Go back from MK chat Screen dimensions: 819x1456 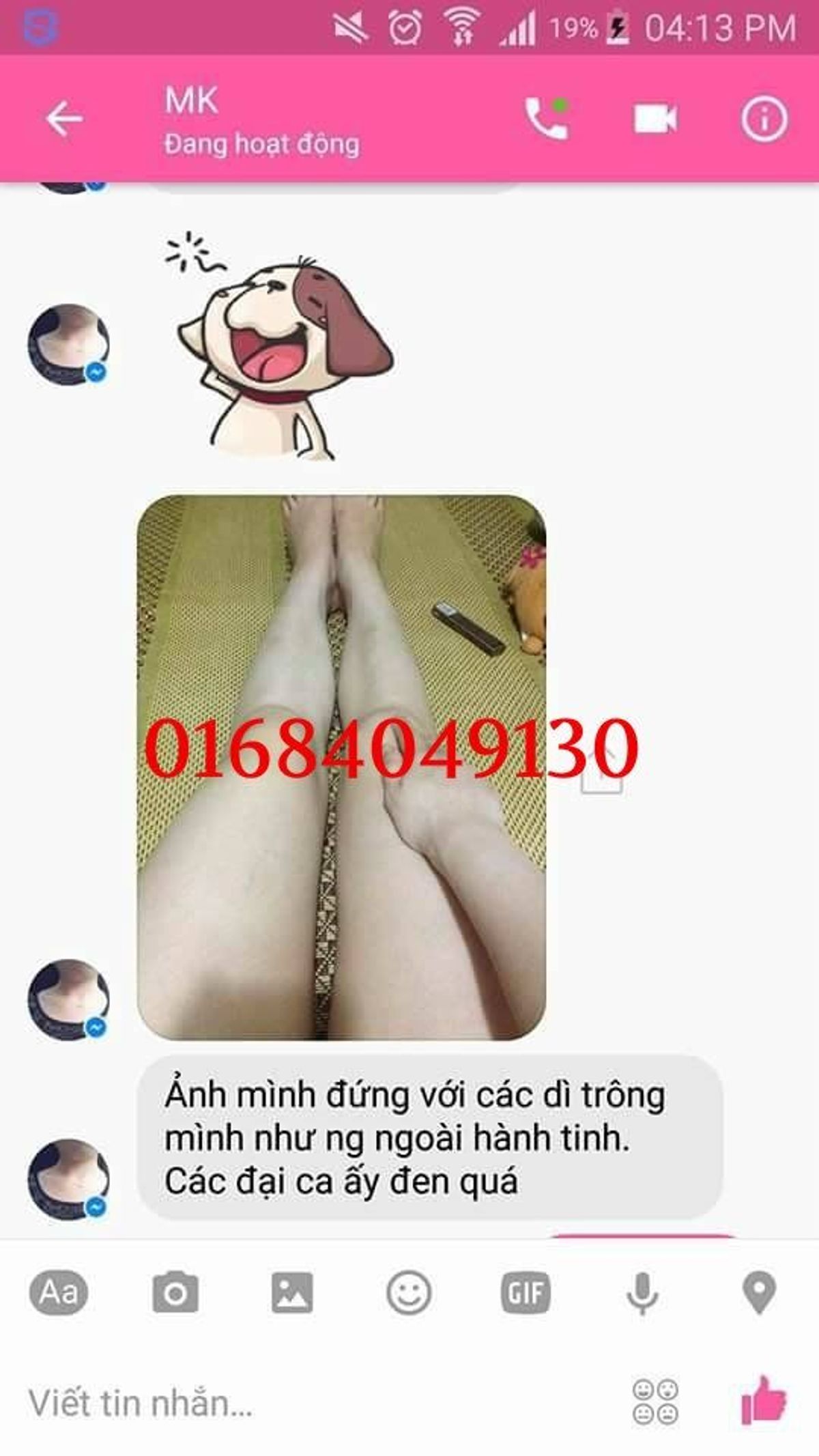(64, 119)
